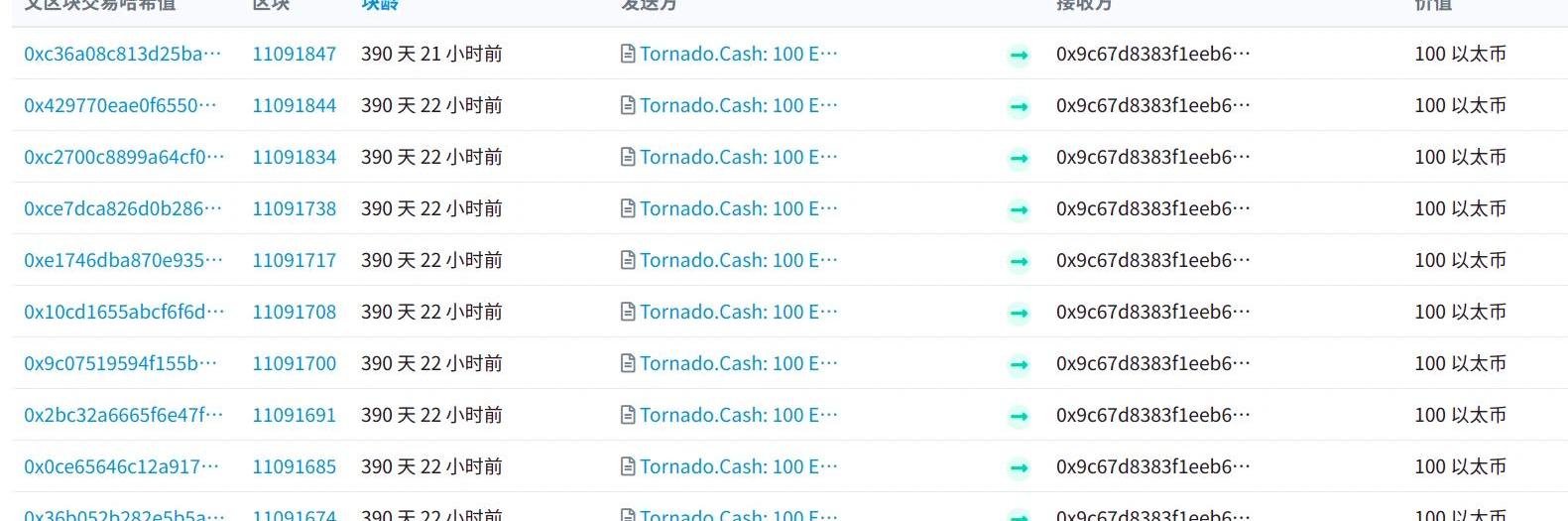The image size is (1568, 521).
Task: View details of transaction 0xe1746dba870e935…
Action: [x=123, y=260]
